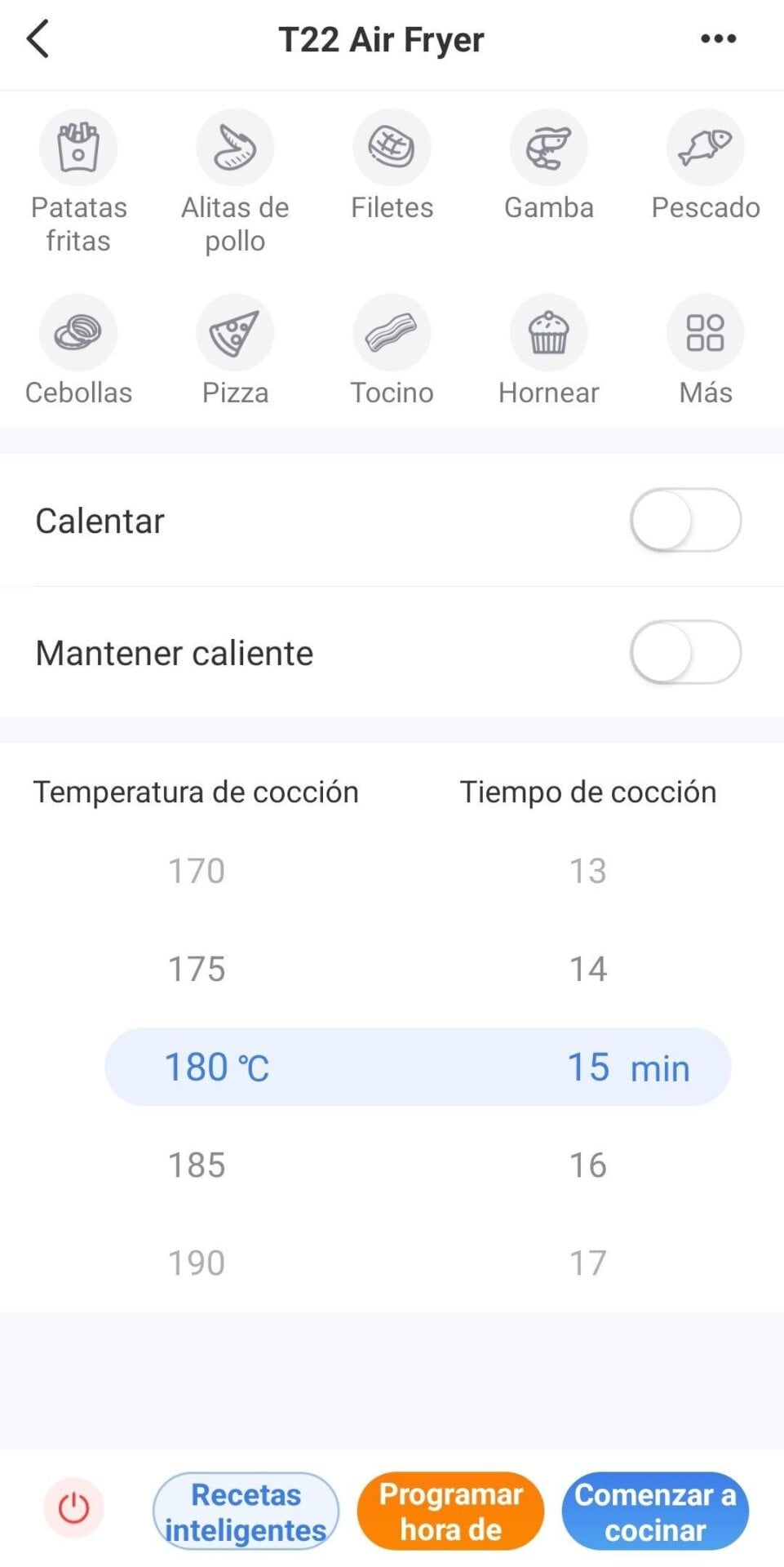
Task: Tap the orange Programar hora de button
Action: click(x=450, y=1512)
